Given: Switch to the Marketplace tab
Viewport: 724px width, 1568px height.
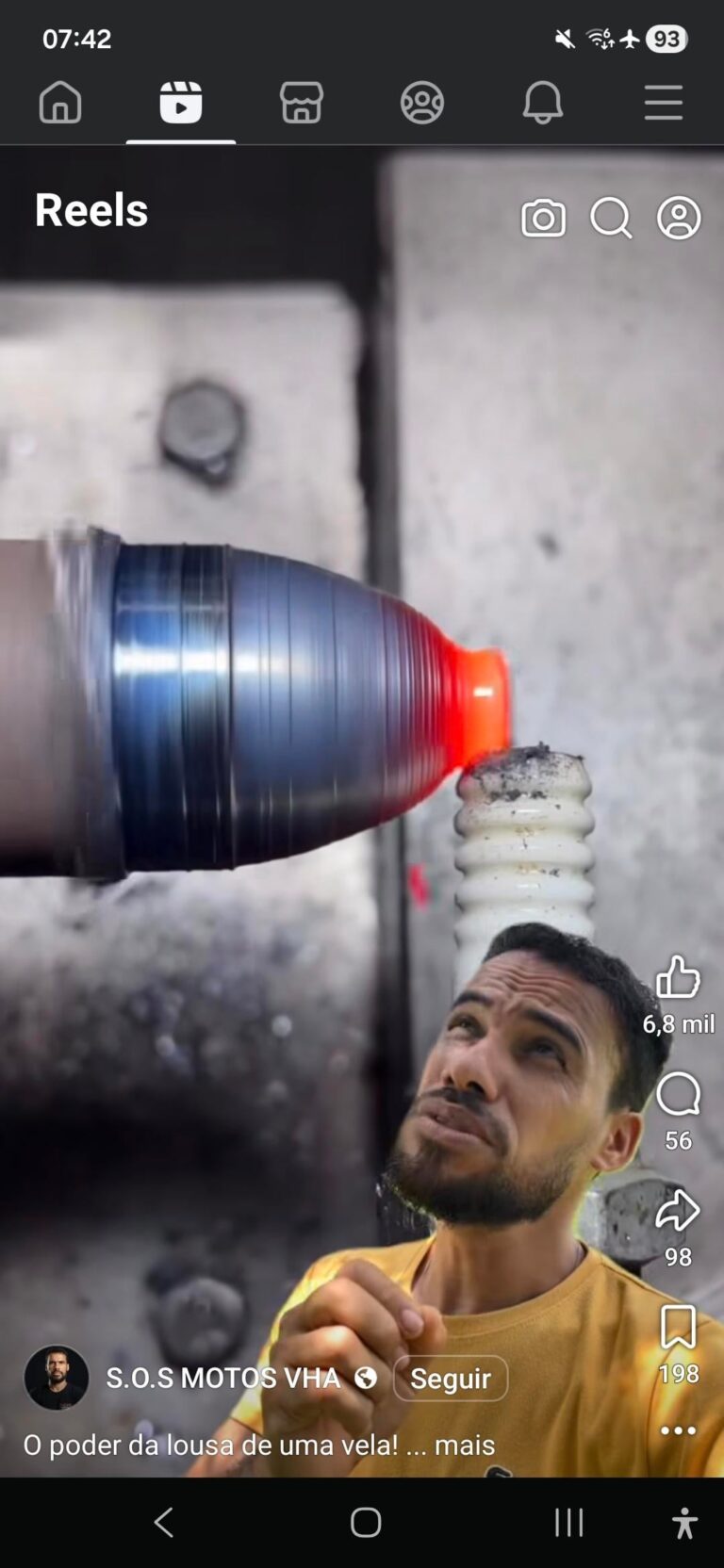Looking at the screenshot, I should pos(302,103).
